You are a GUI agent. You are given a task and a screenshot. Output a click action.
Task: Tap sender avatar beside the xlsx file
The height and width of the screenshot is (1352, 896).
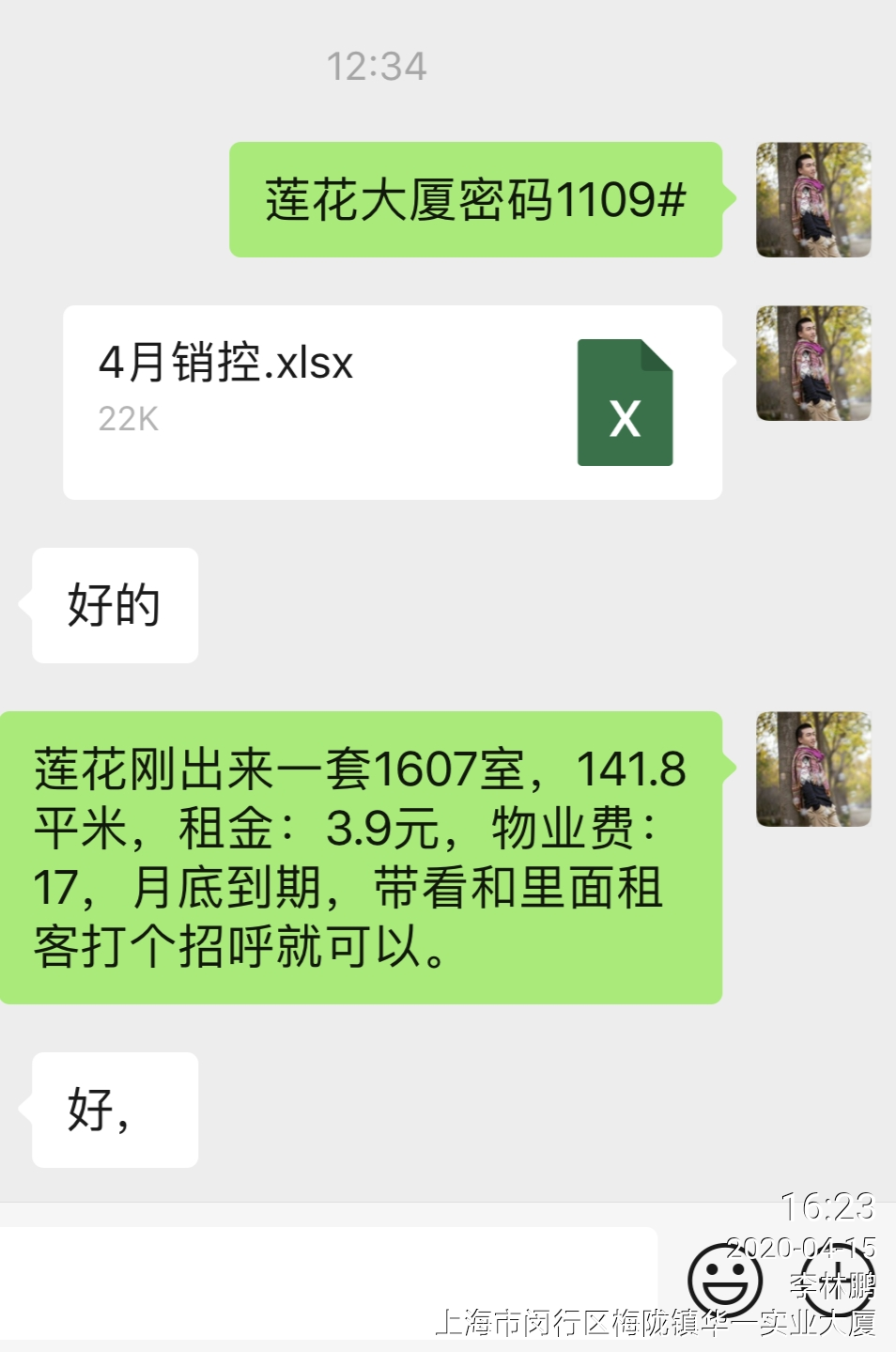pos(813,364)
